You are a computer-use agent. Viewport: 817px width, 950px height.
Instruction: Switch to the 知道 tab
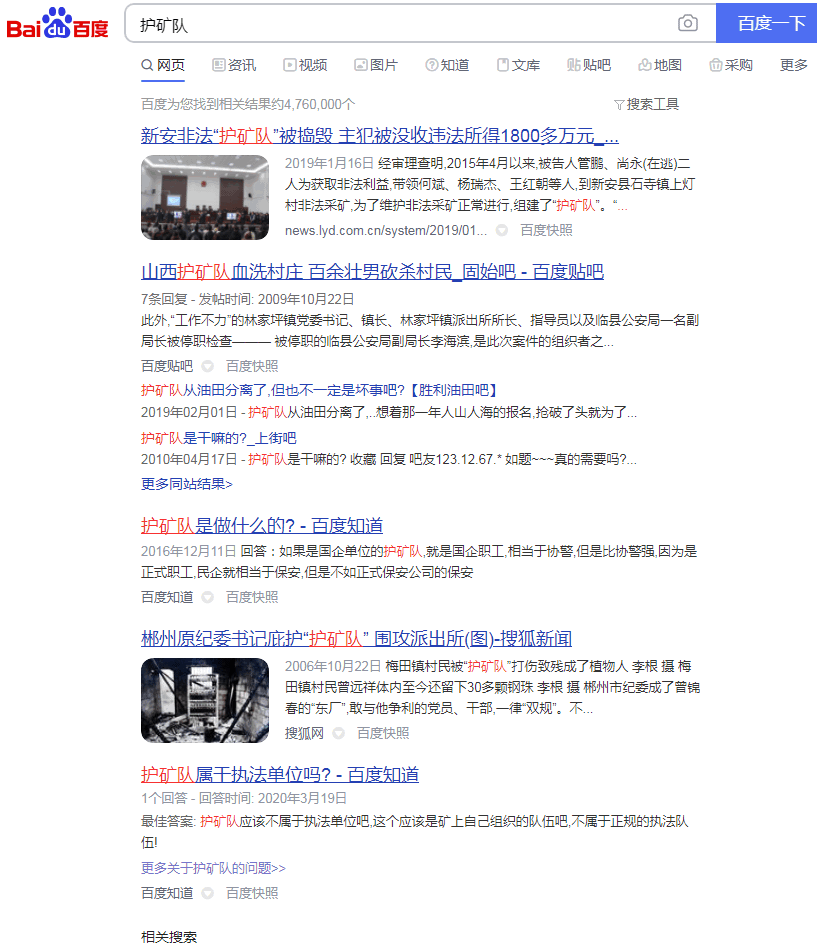(447, 65)
